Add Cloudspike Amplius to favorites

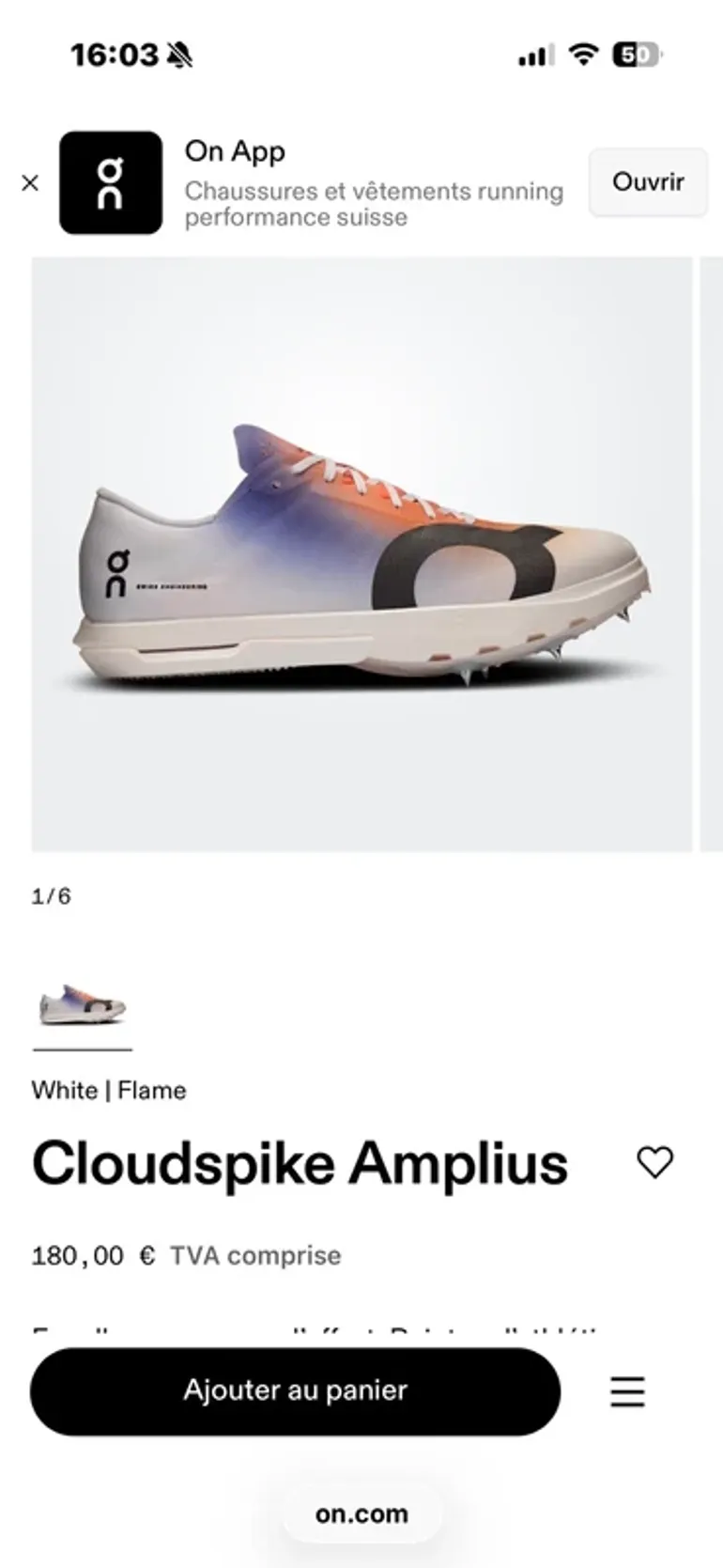point(654,1162)
